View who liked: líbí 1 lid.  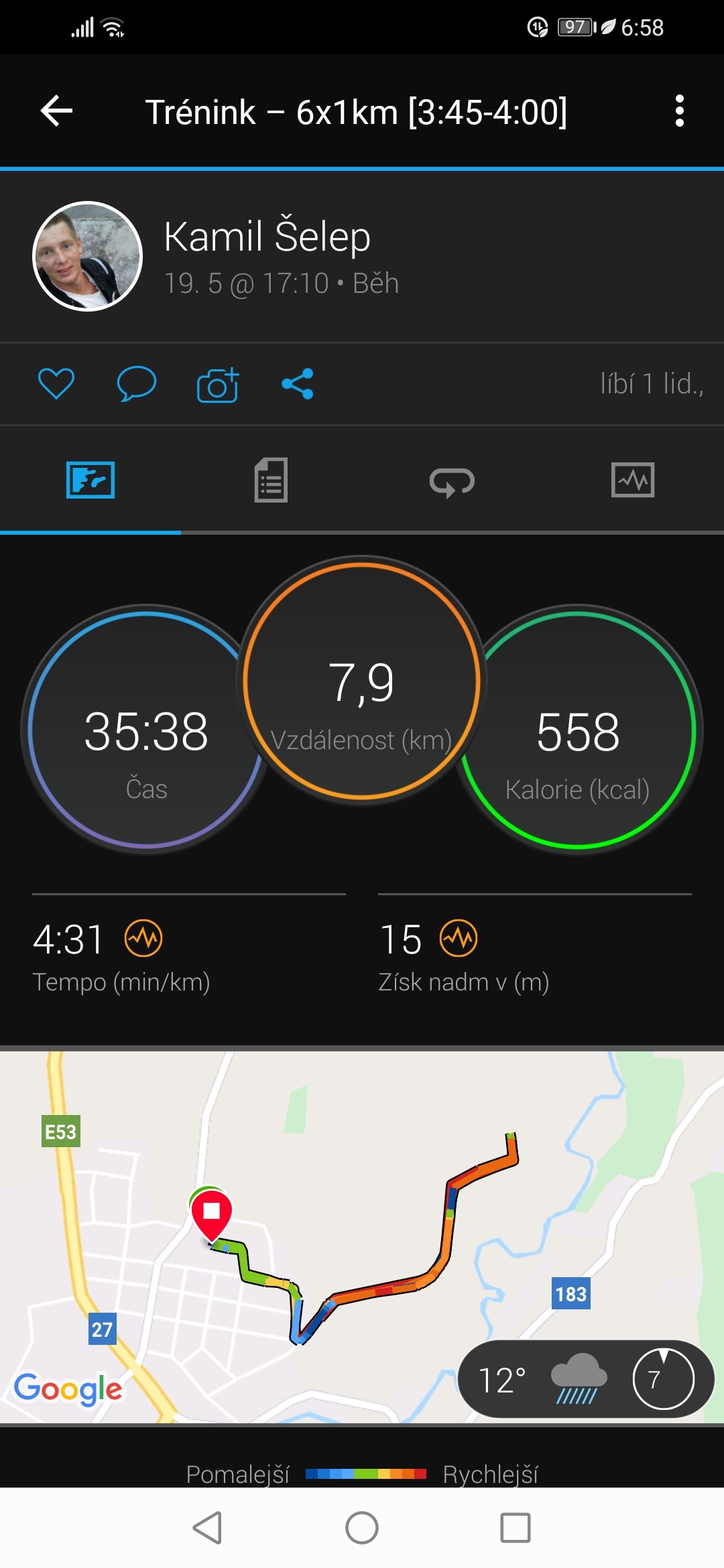click(652, 384)
